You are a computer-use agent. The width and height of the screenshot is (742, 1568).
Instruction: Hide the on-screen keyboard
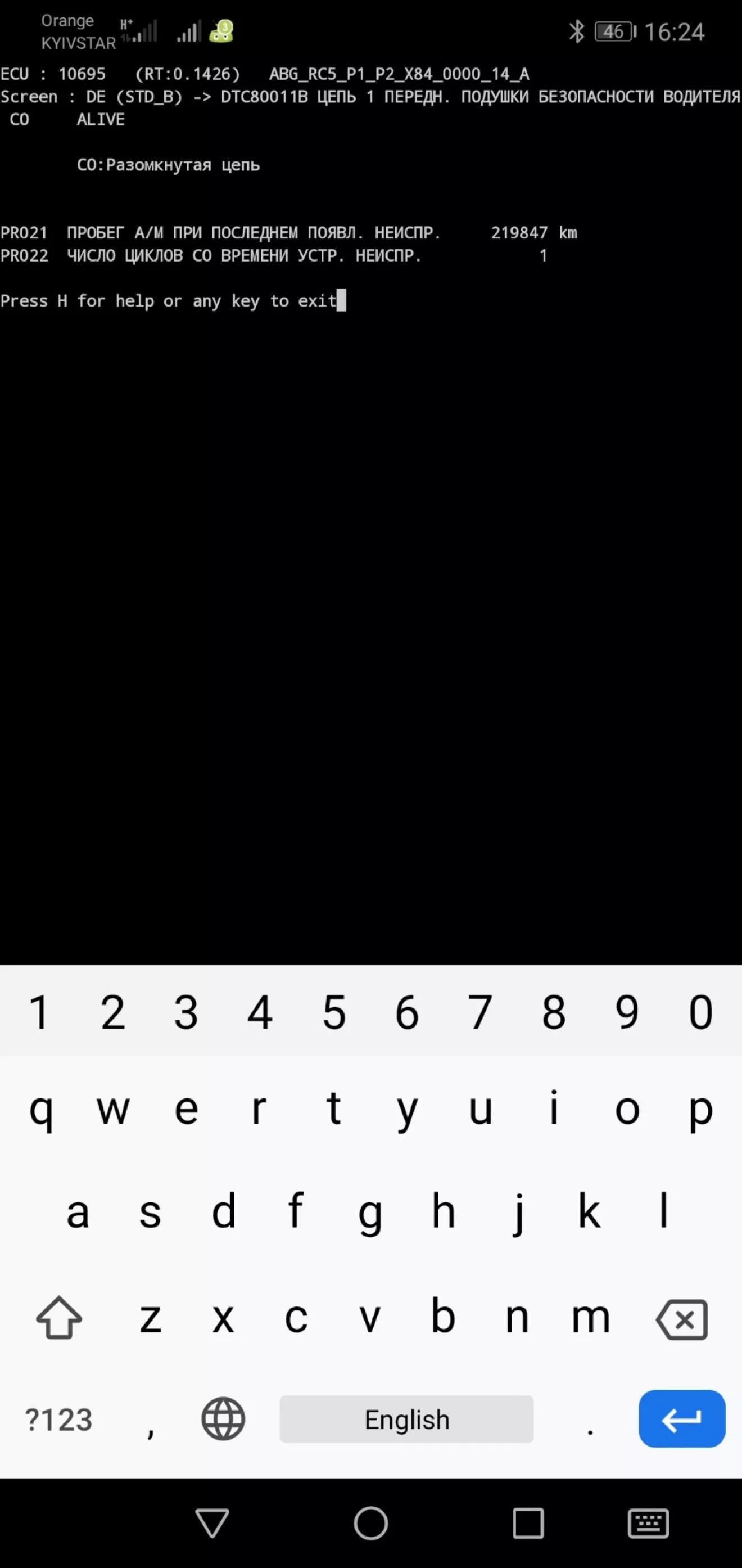(648, 1524)
